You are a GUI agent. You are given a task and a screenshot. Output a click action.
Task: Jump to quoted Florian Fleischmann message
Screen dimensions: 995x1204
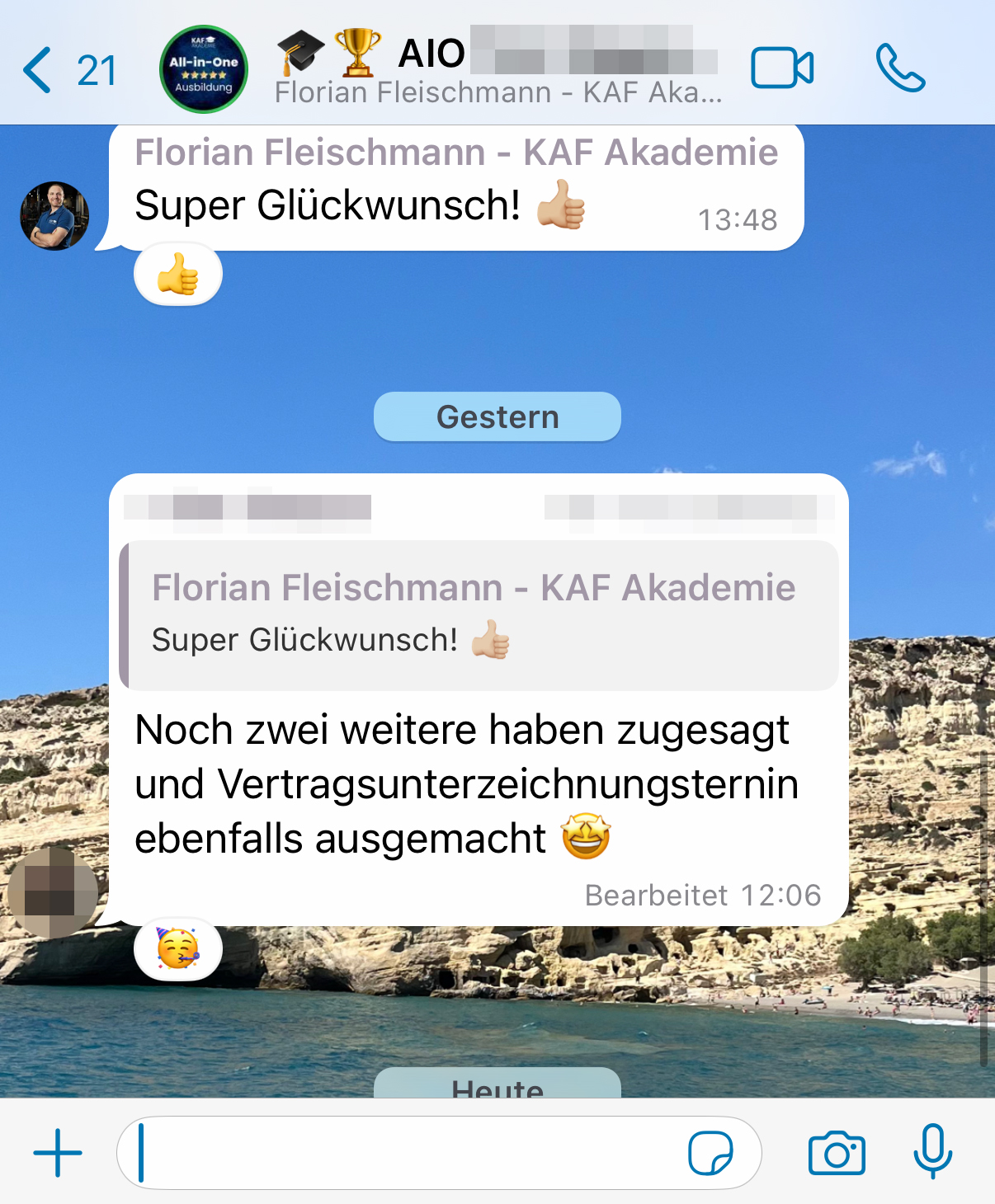(x=479, y=615)
